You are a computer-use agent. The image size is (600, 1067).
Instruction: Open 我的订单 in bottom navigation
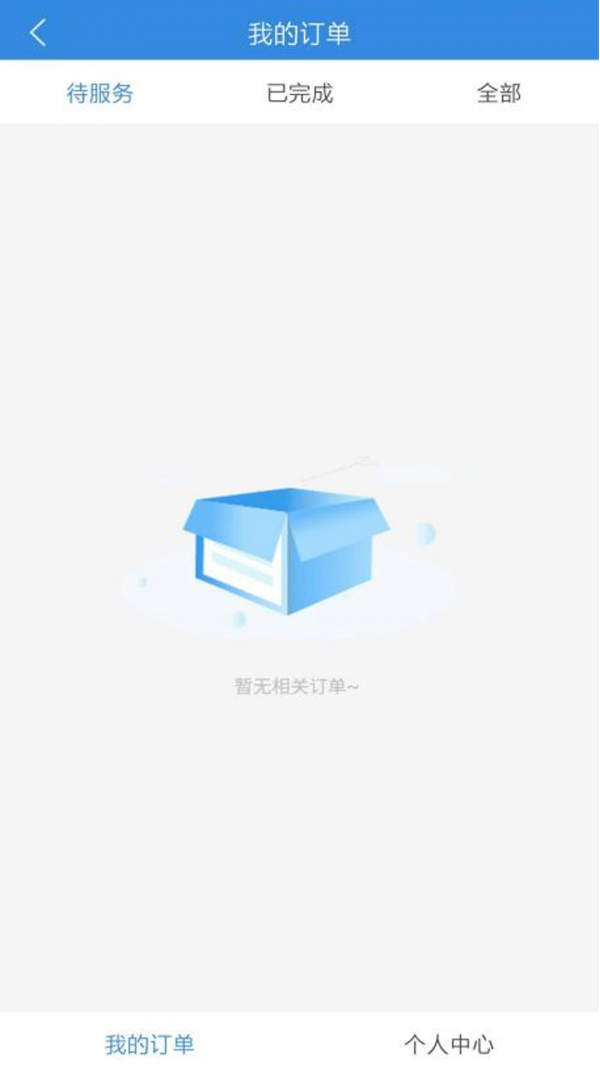tap(150, 1045)
